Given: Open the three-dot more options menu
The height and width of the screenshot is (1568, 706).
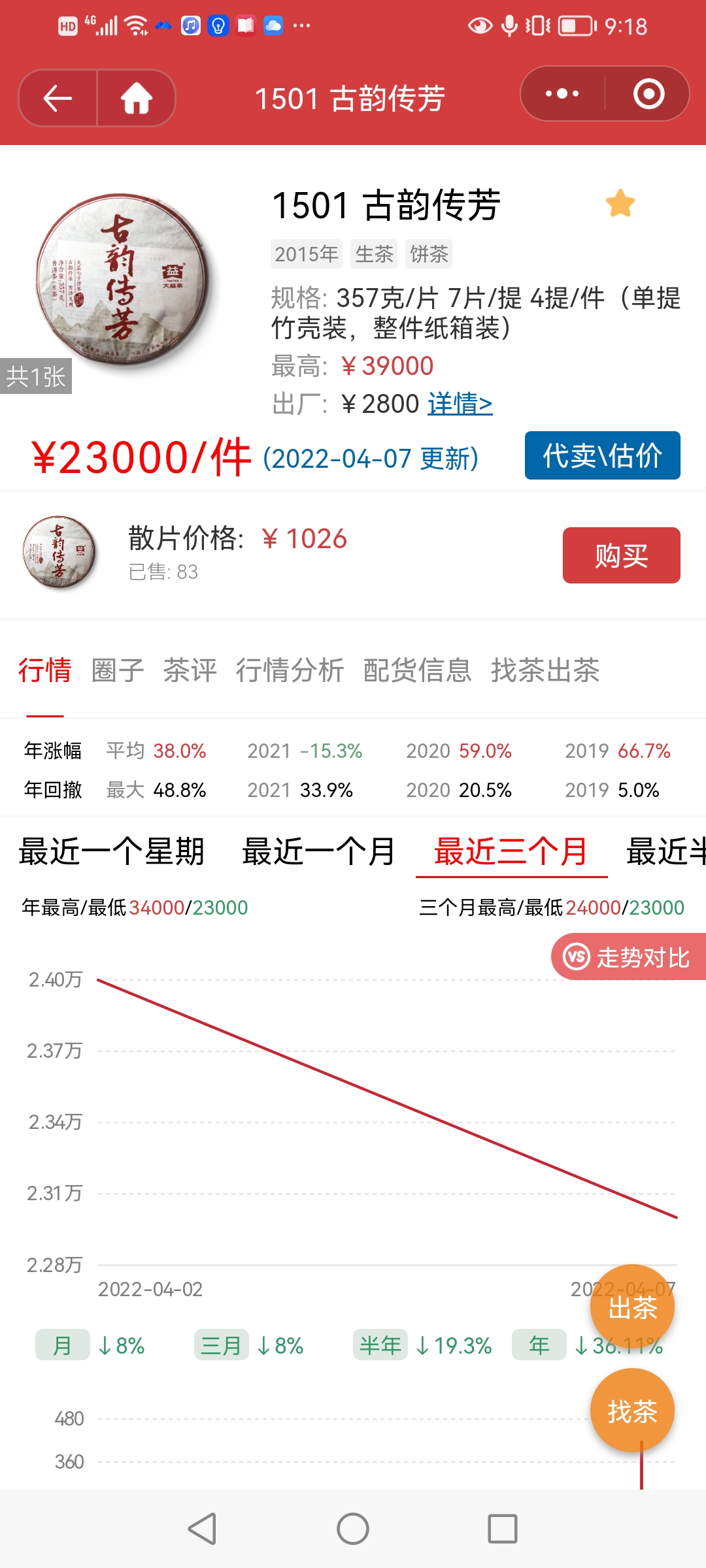Looking at the screenshot, I should coord(562,94).
